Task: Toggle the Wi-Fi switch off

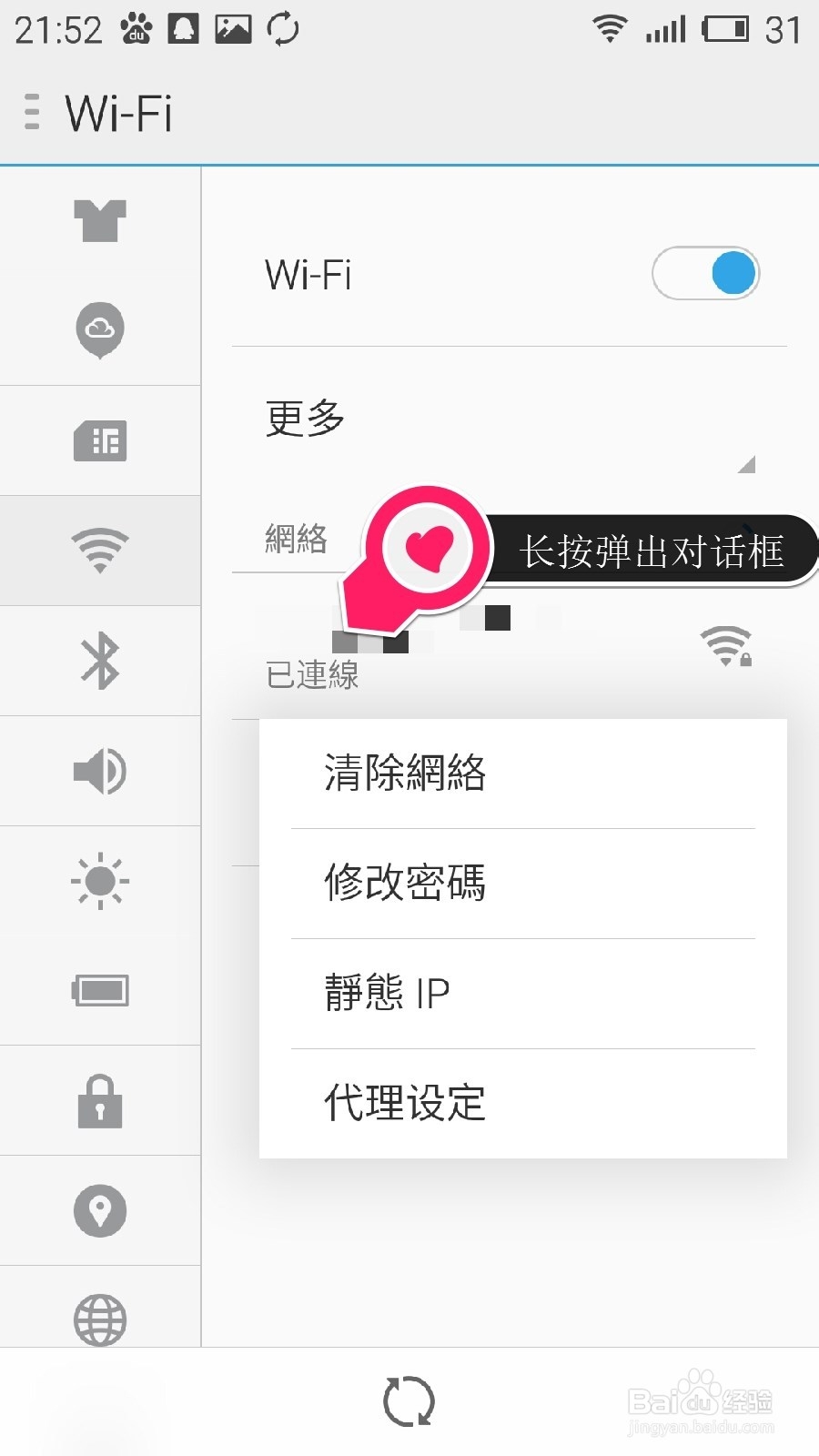Action: click(705, 273)
